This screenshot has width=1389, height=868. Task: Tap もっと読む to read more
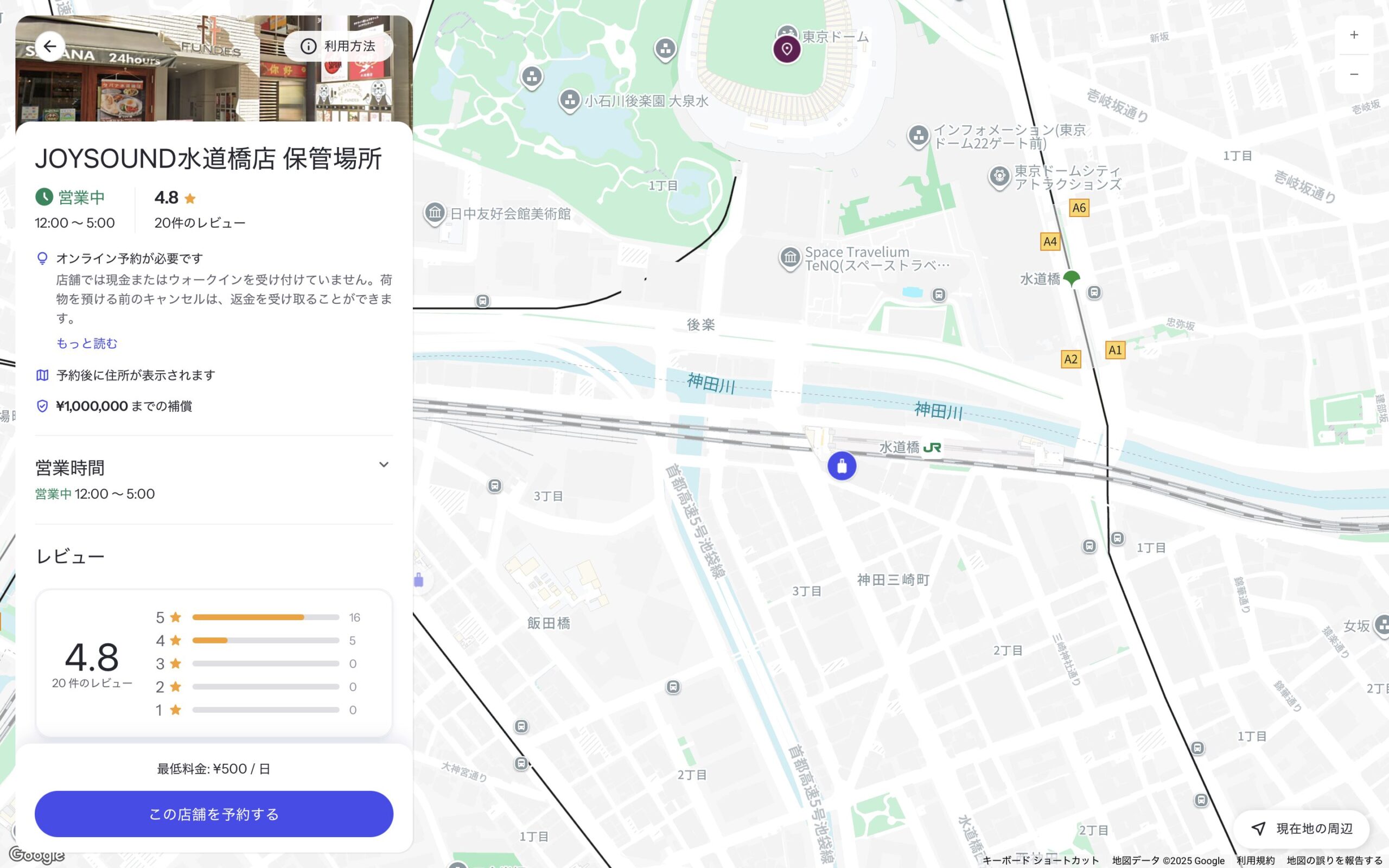tap(87, 343)
